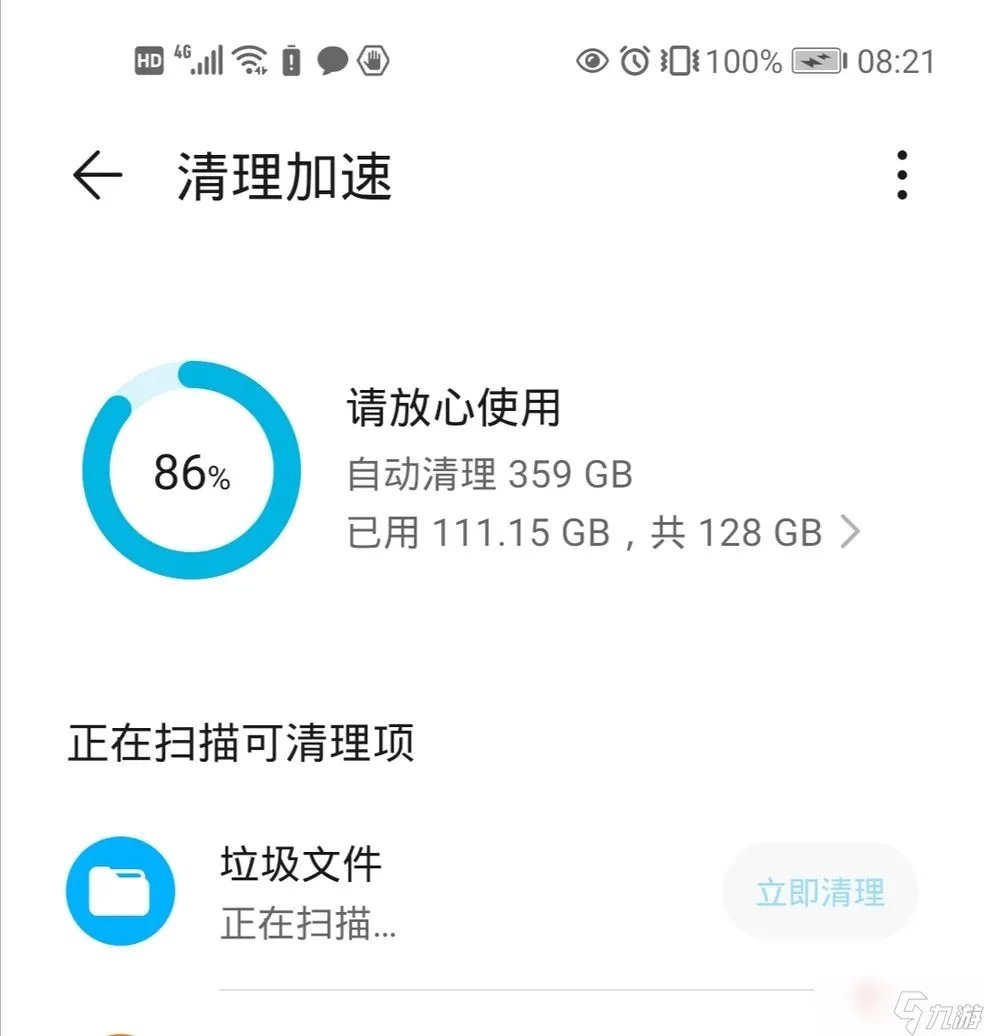This screenshot has width=984, height=1036.
Task: Click the 自动清理 359 GB text
Action: (490, 472)
